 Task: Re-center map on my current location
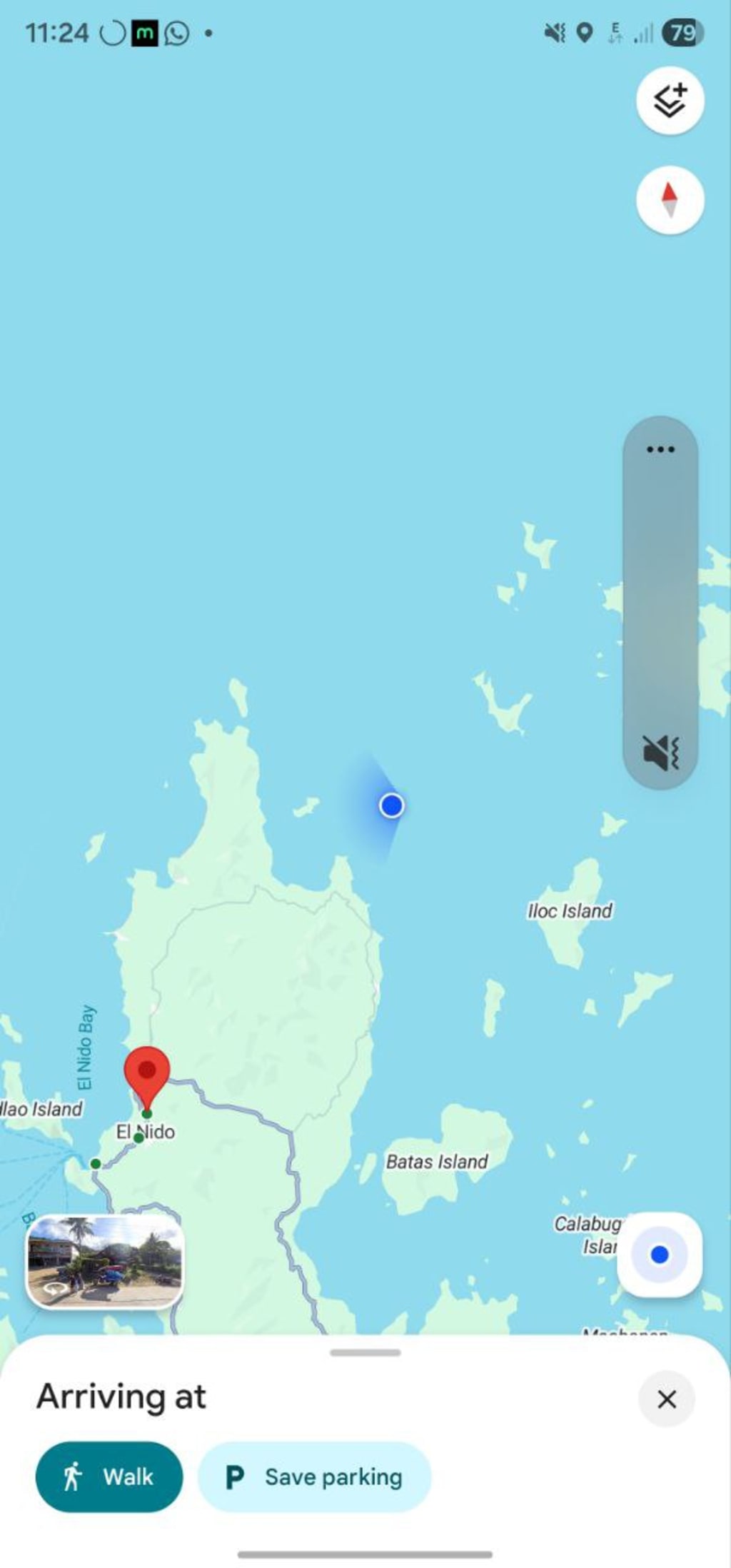[660, 1255]
